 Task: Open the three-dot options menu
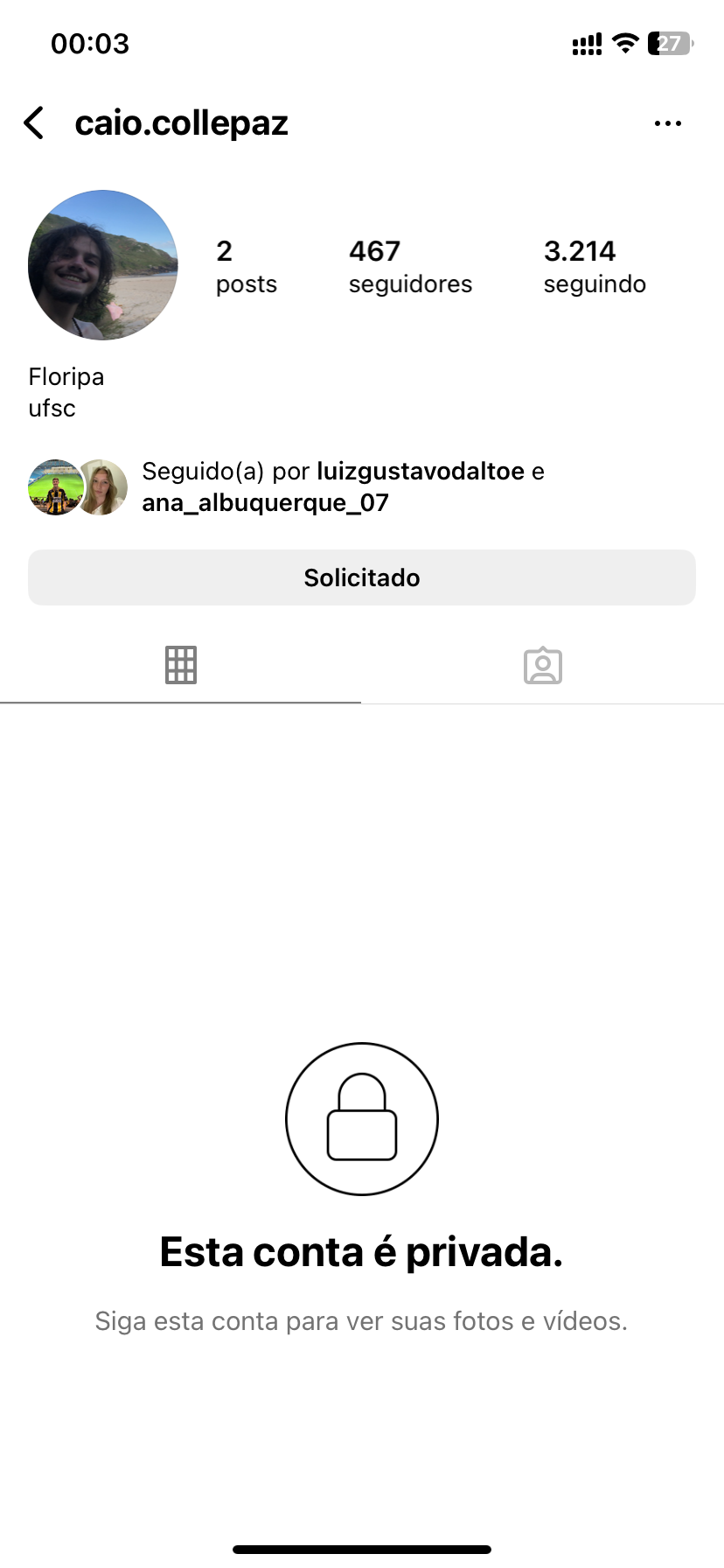coord(667,123)
